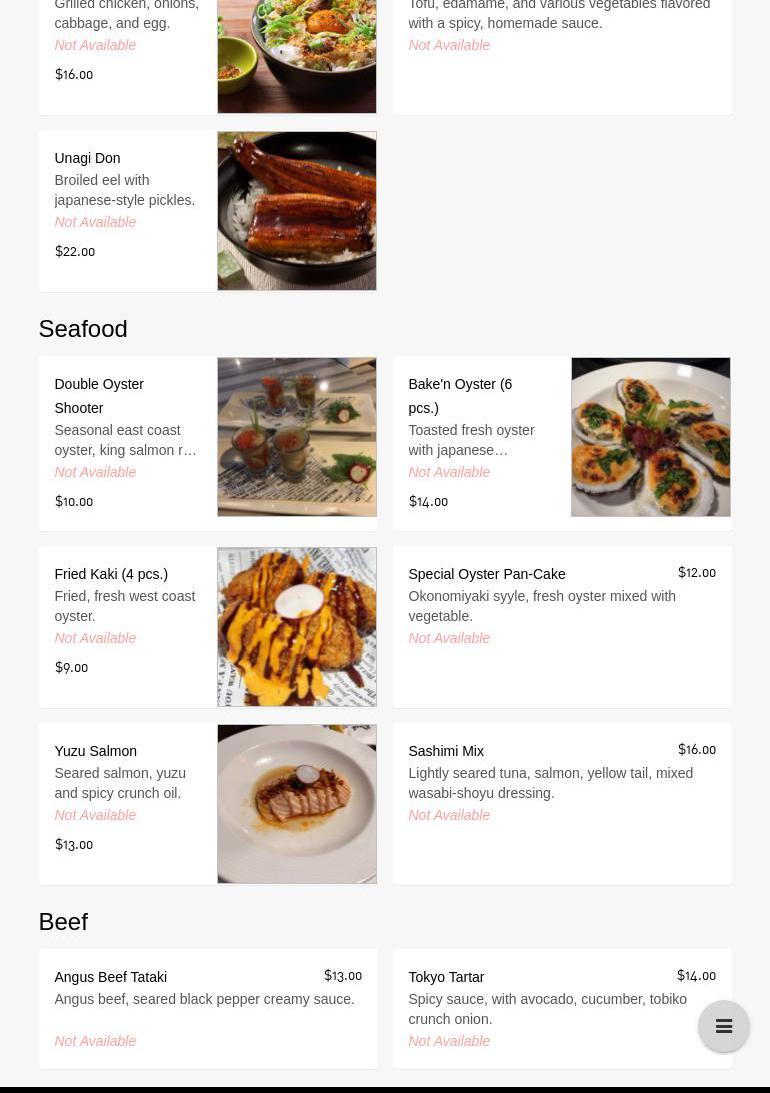Select Special Oyster Pan-Cake item
770x1093 pixels.
click(x=561, y=627)
